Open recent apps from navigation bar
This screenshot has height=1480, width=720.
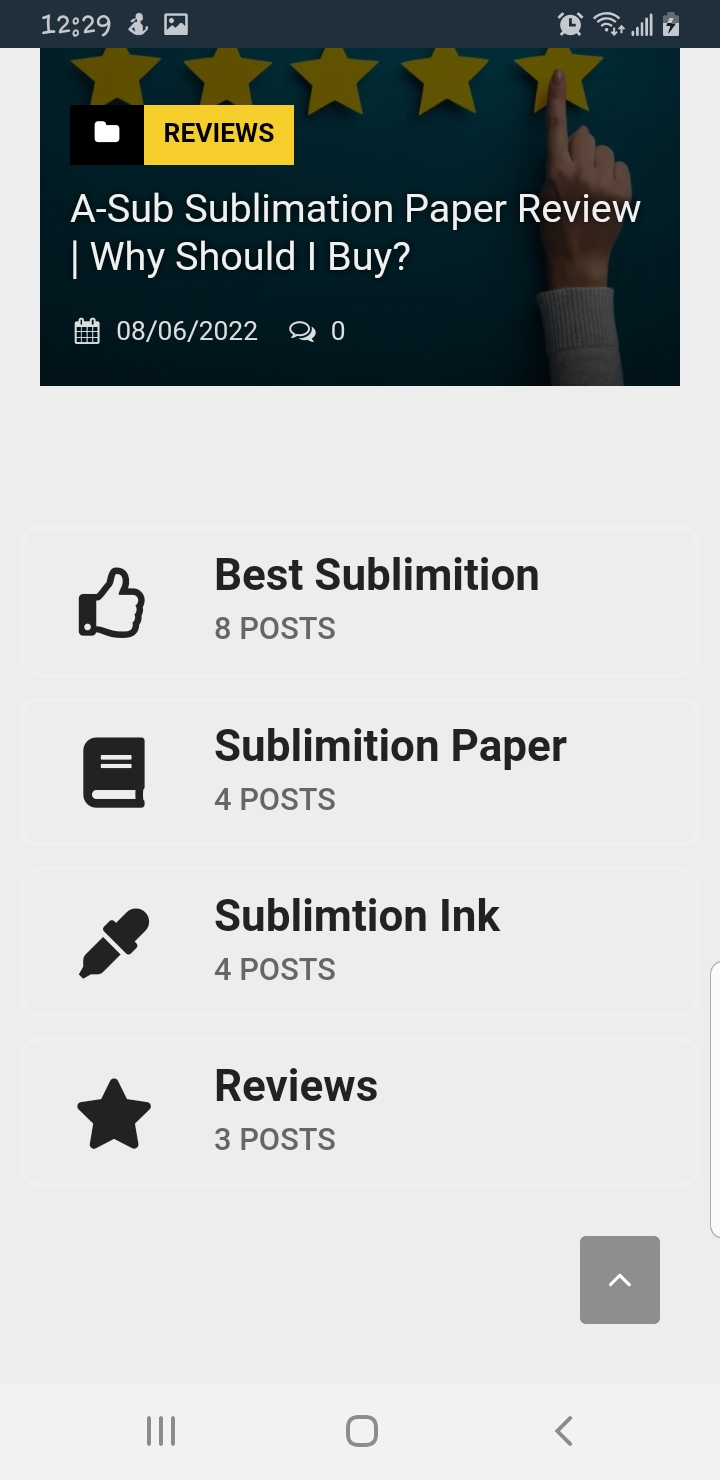(x=160, y=1431)
